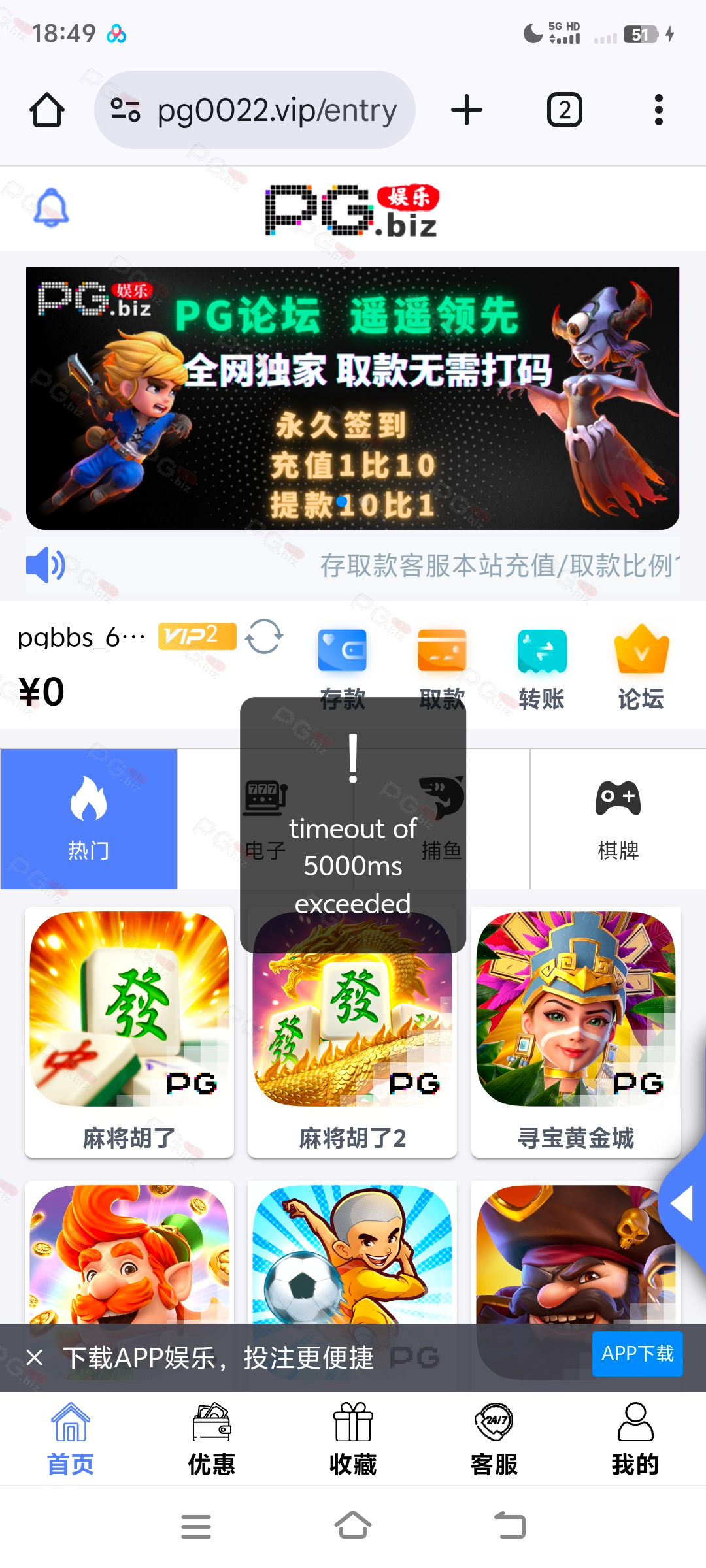The image size is (706, 1568).
Task: Go back with the system back button
Action: (x=510, y=1526)
